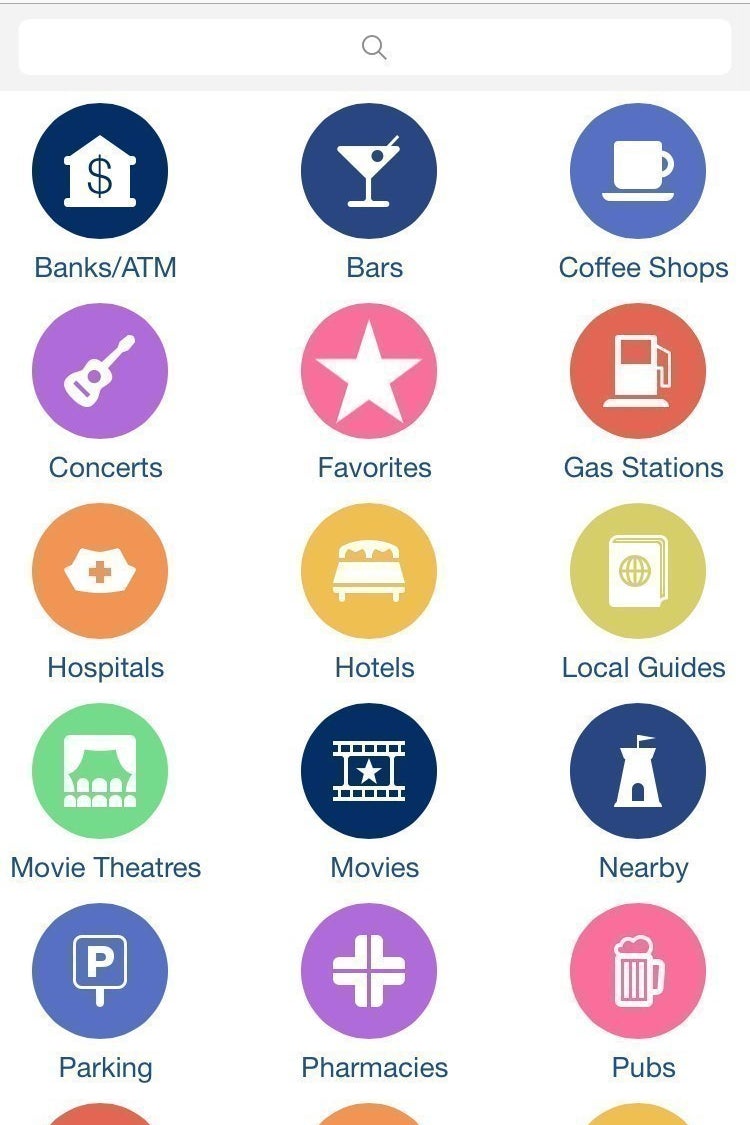View your Favorites
Viewport: 750px width, 1125px height.
pyautogui.click(x=369, y=371)
